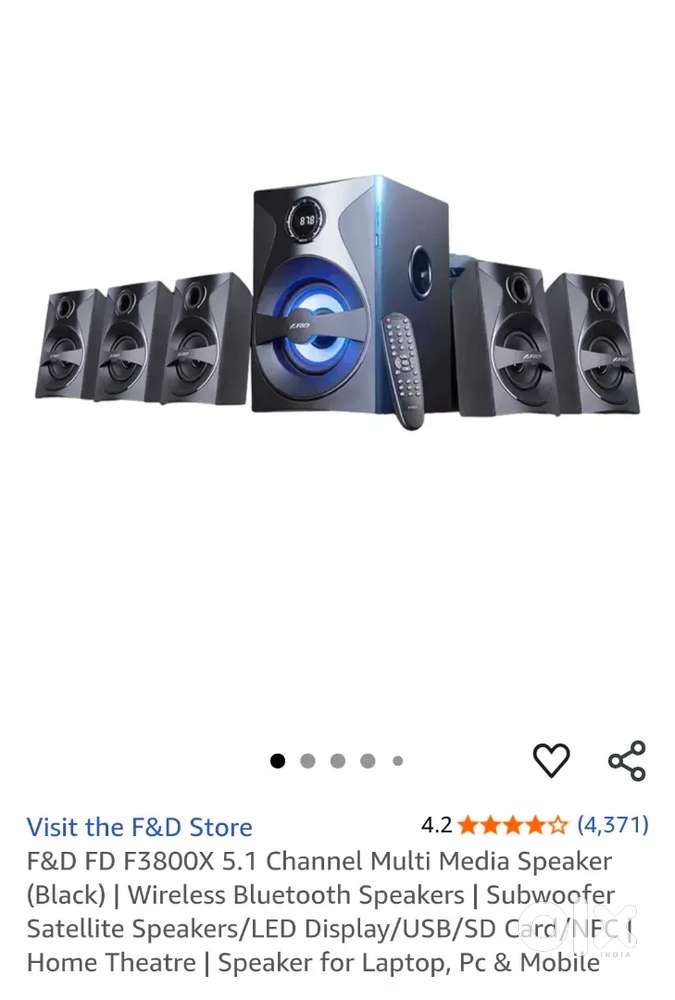Jump to second image via page dot
Screen dimensions: 675x1000
tap(308, 761)
